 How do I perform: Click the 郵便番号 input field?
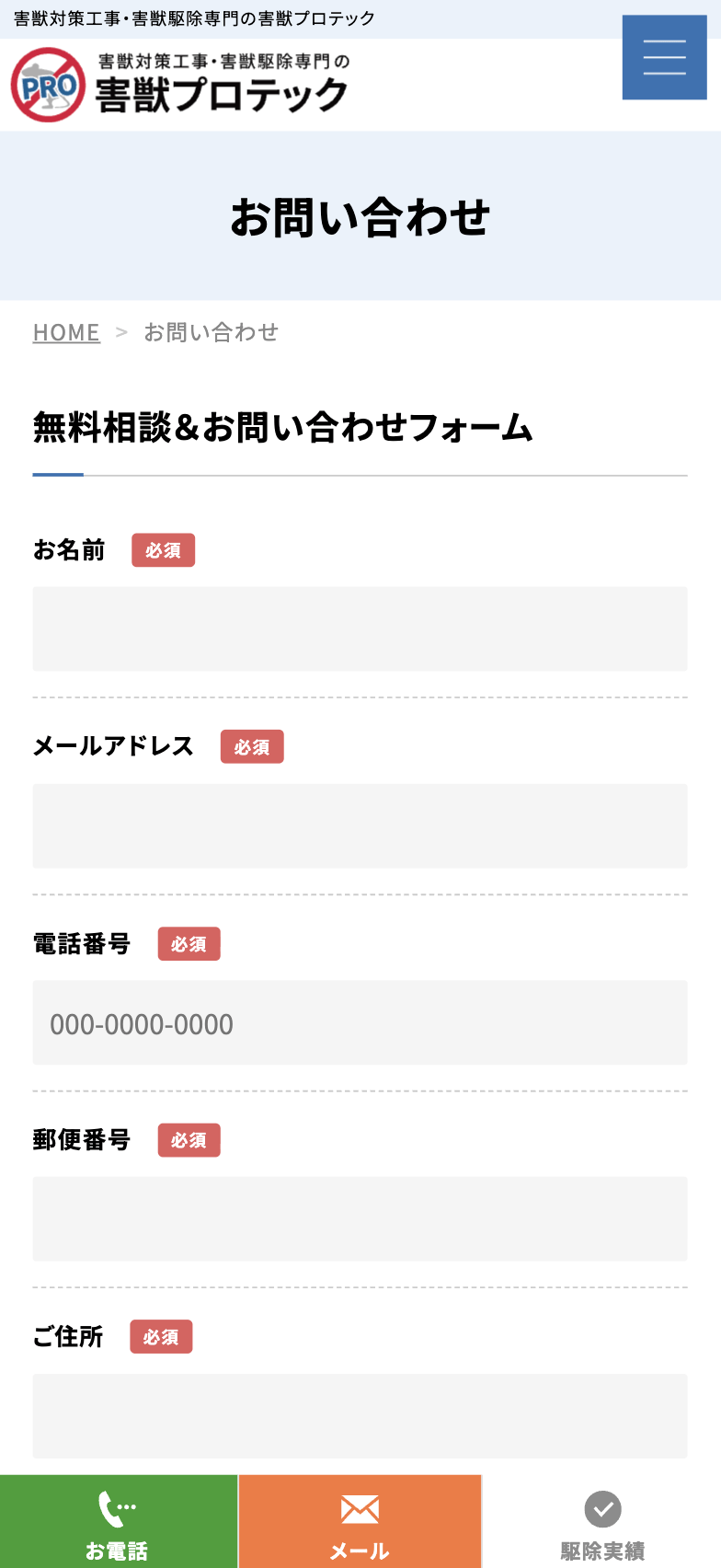point(359,1218)
